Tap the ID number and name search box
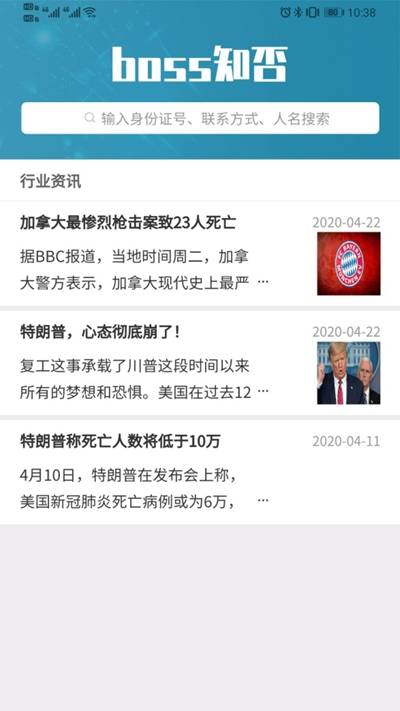Image resolution: width=400 pixels, height=711 pixels. [x=200, y=118]
